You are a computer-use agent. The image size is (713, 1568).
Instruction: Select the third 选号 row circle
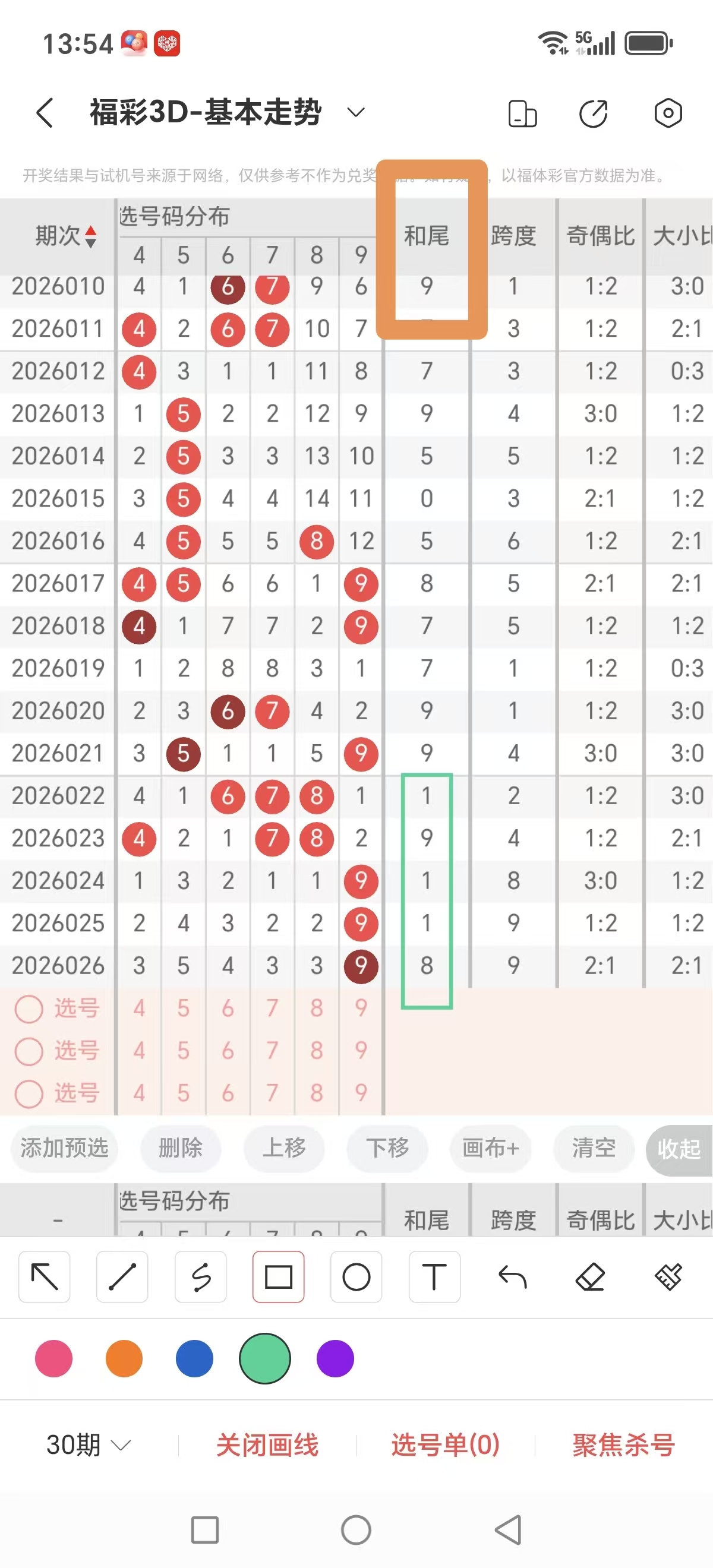coord(29,1093)
